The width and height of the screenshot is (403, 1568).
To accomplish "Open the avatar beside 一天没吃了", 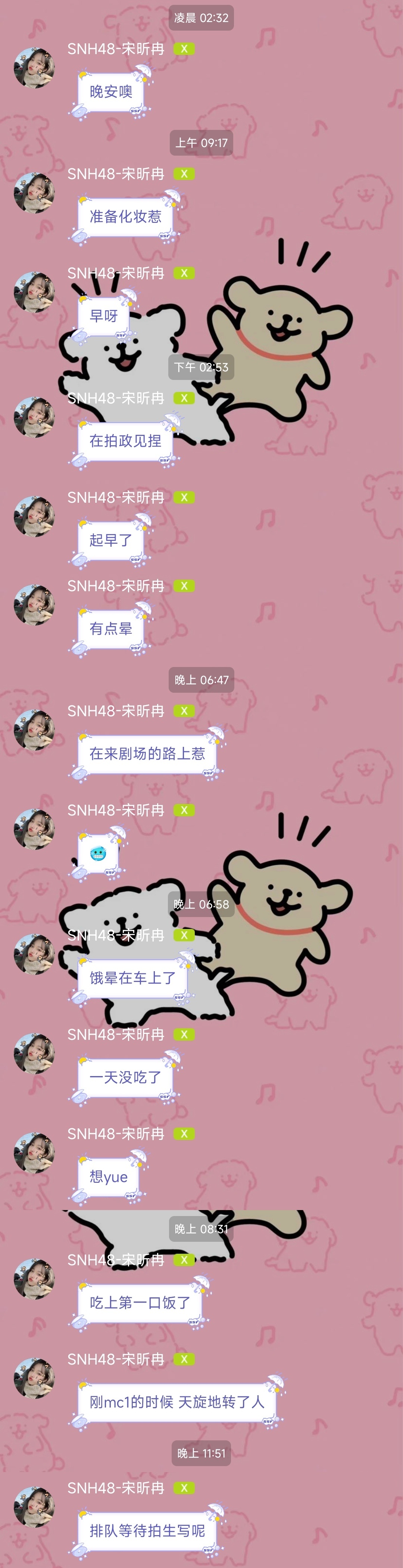I will 34,1053.
